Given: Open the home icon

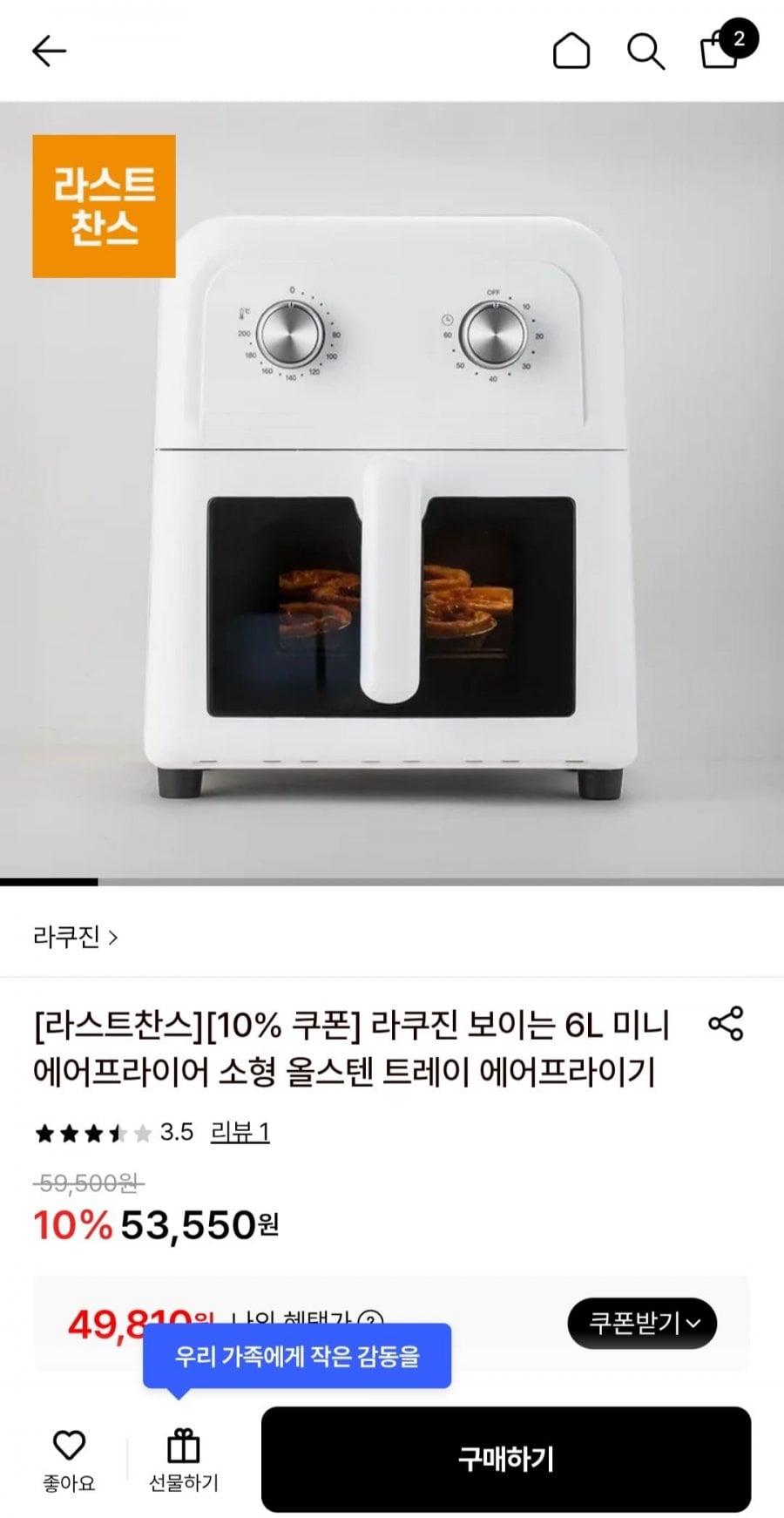Looking at the screenshot, I should pyautogui.click(x=571, y=51).
